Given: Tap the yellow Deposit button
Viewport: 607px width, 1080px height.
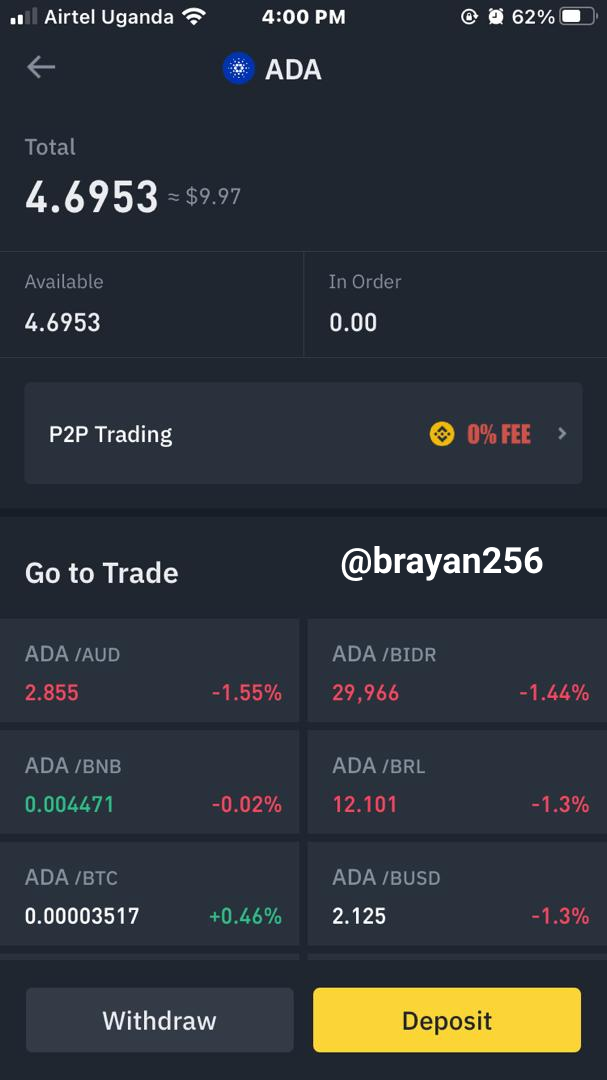Looking at the screenshot, I should click(x=447, y=1020).
